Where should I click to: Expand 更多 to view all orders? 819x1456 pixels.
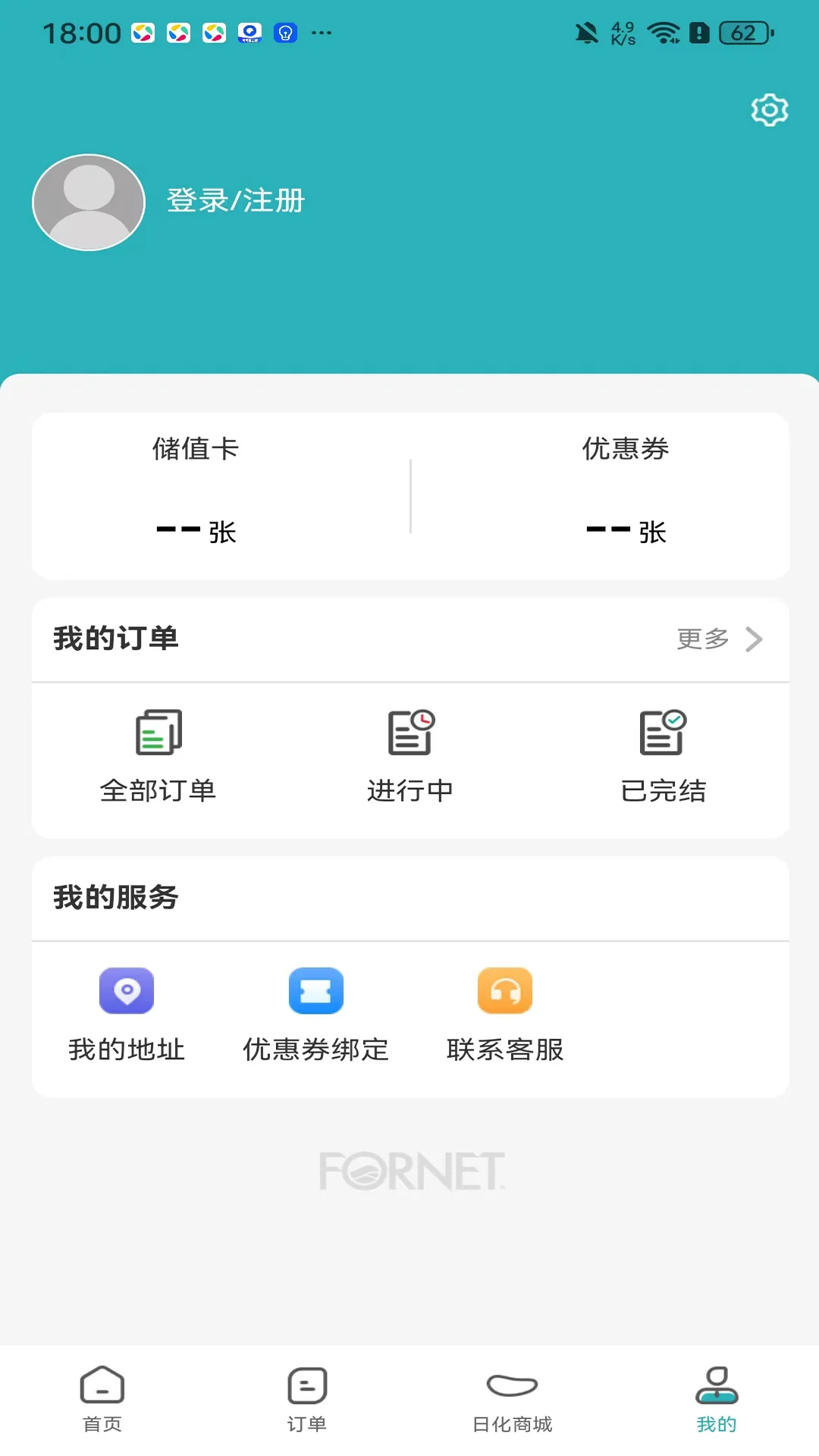pos(701,639)
